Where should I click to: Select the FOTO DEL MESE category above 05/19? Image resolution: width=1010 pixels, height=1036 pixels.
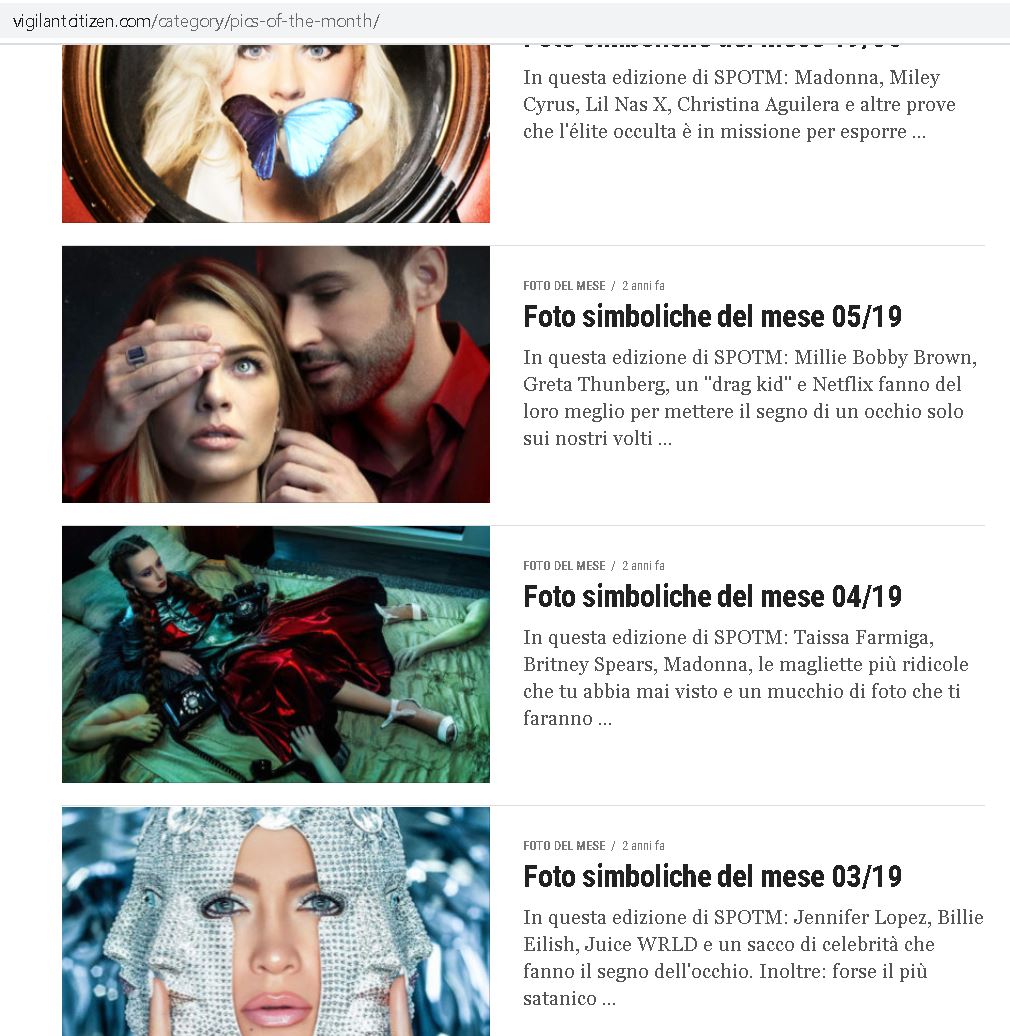(564, 286)
